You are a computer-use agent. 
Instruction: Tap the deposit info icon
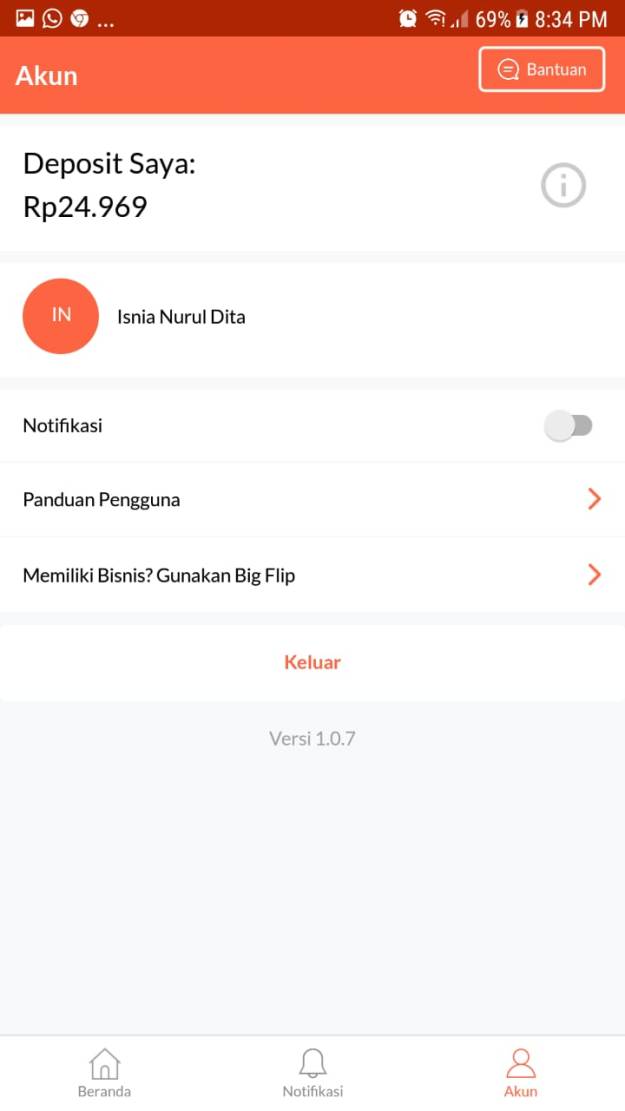563,186
